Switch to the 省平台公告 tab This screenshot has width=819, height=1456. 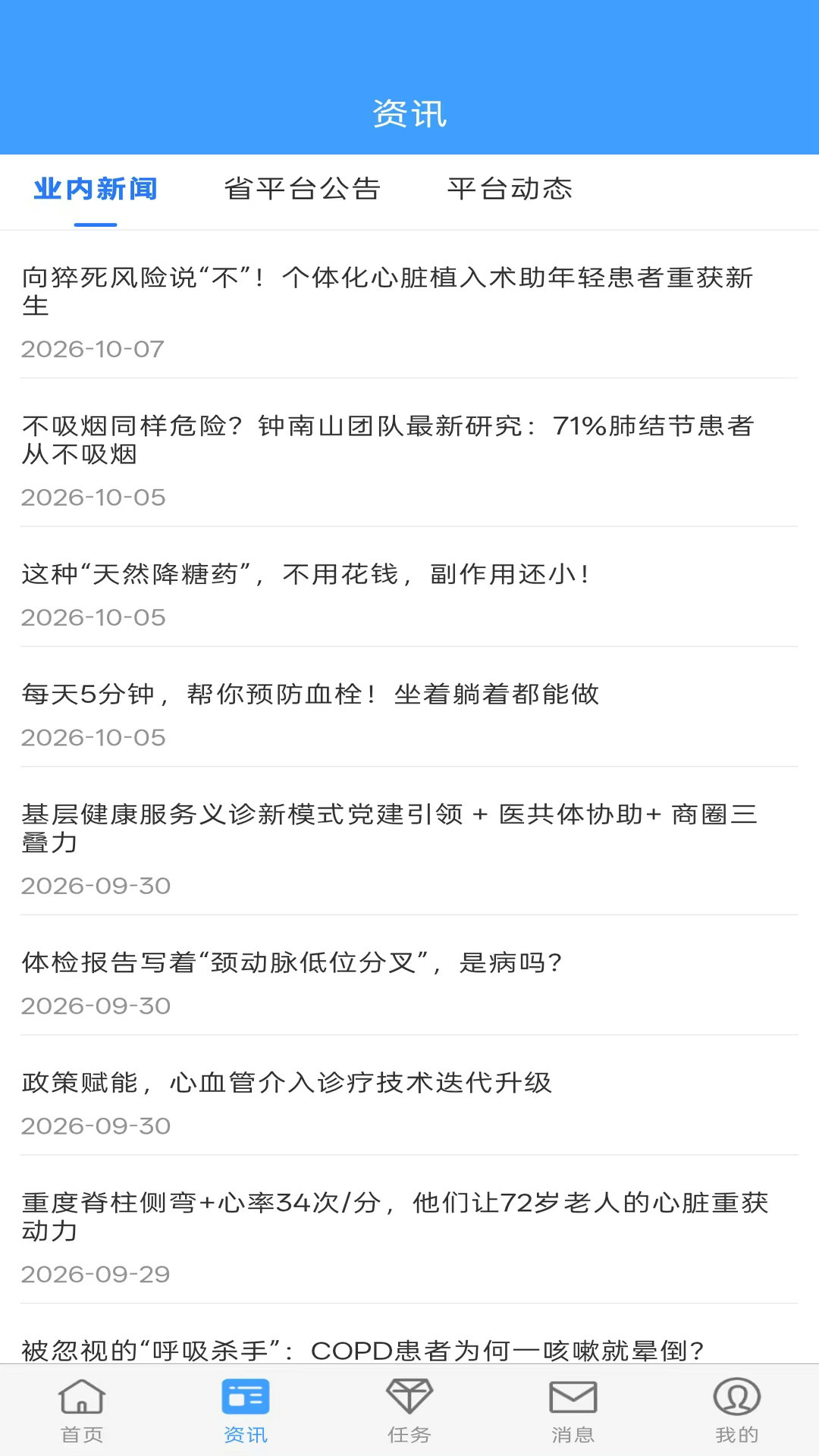tap(302, 189)
